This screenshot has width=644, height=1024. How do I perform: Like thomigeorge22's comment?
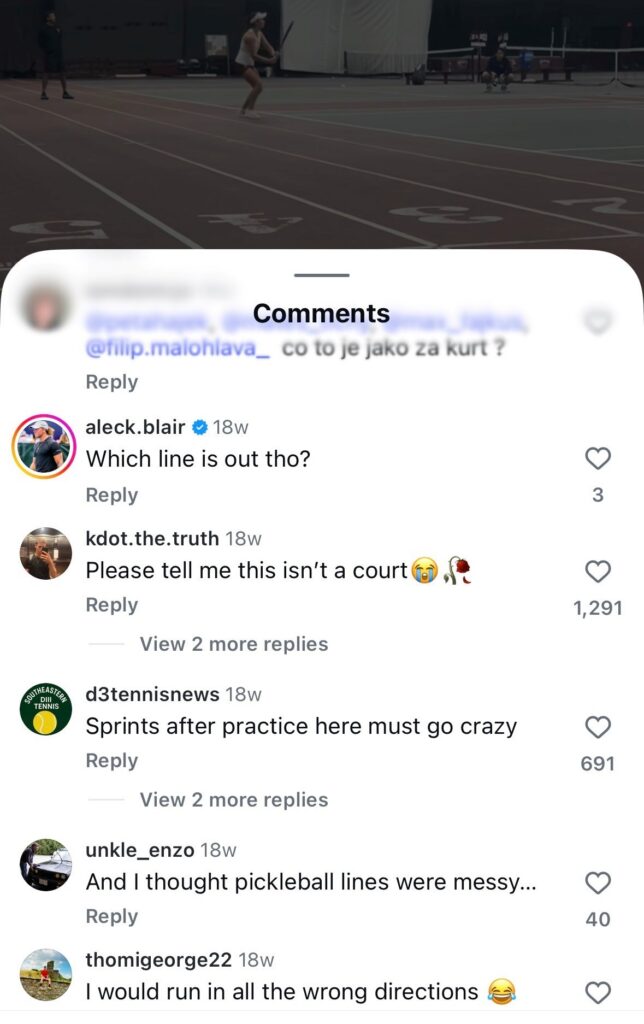[x=598, y=993]
